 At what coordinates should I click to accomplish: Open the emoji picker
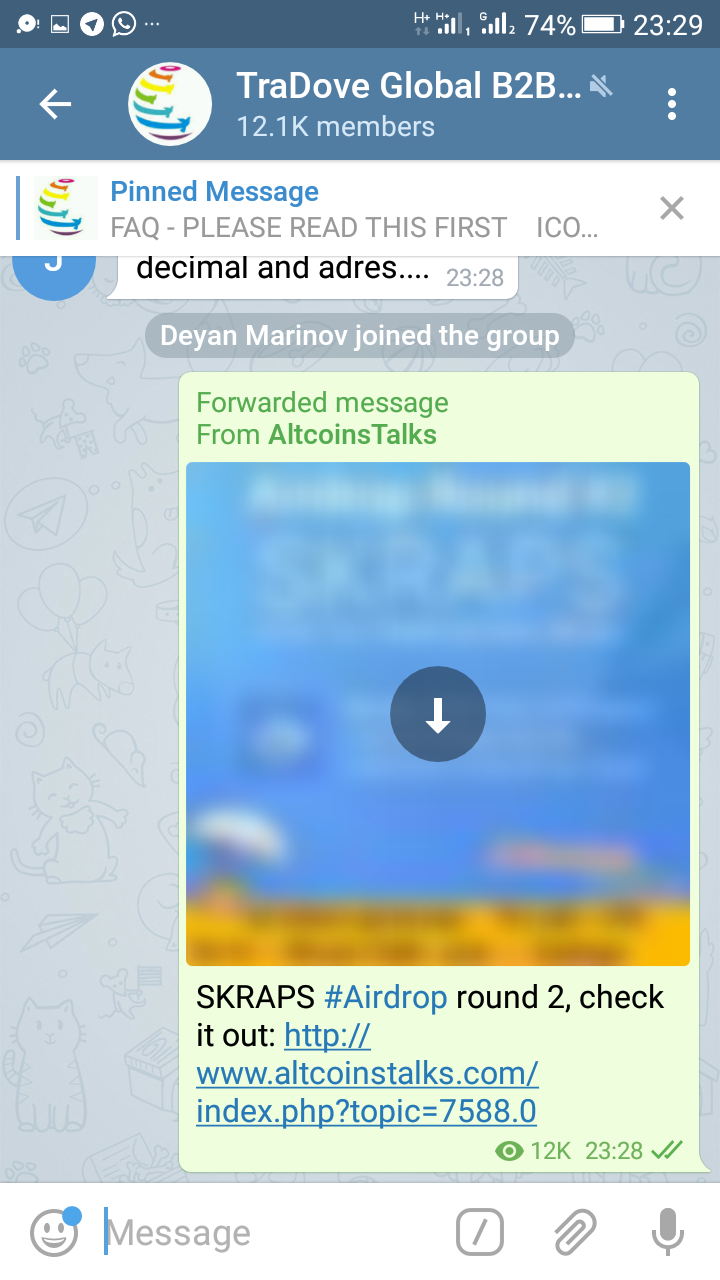coord(54,1232)
